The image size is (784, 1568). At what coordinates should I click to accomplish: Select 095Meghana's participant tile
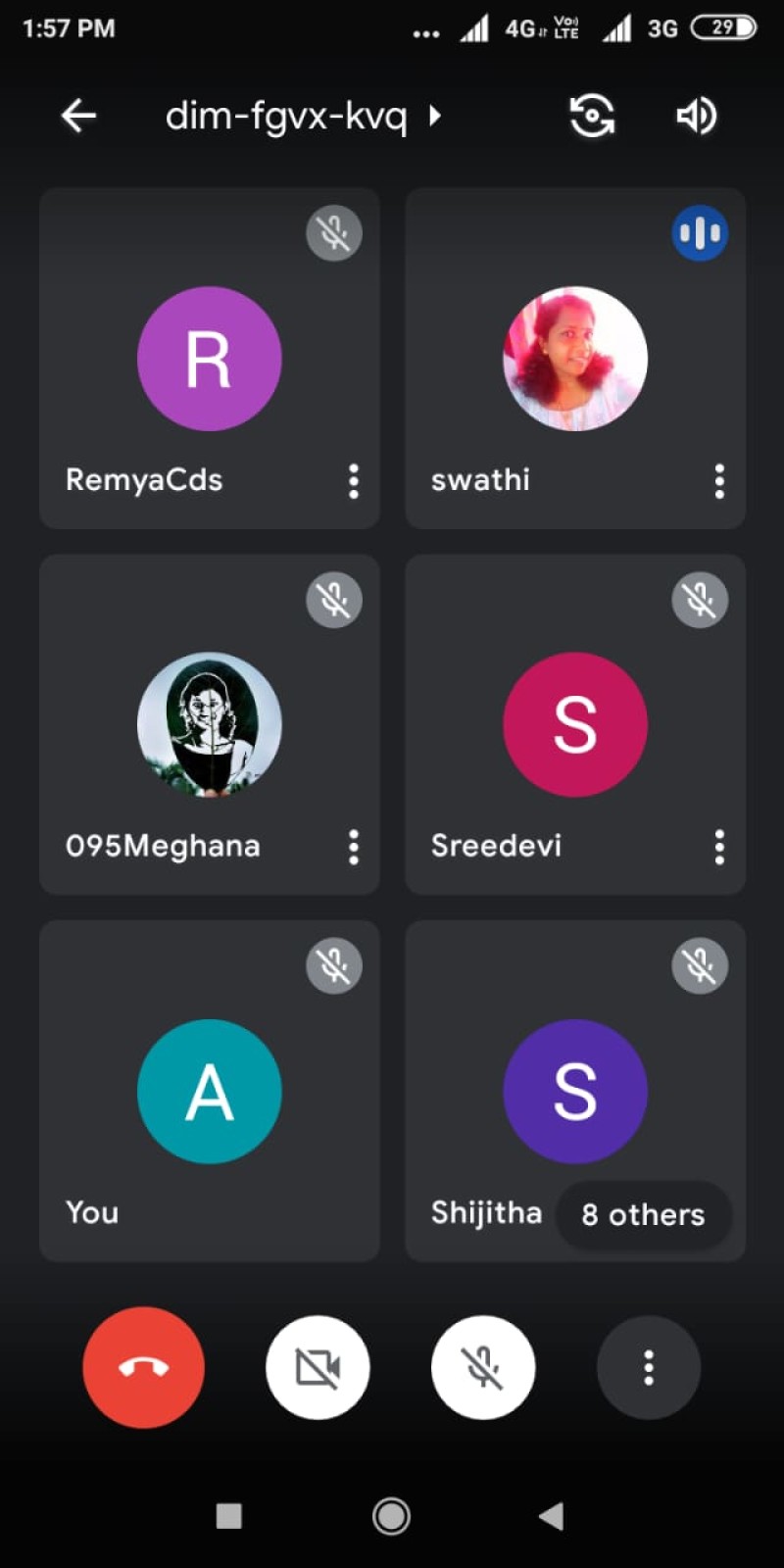point(210,724)
